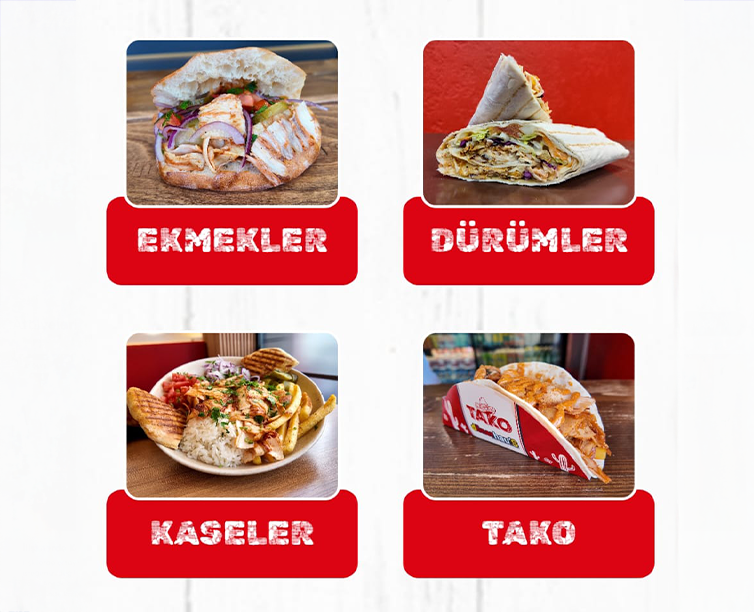The image size is (754, 612).
Task: Open the Ekmekler category
Action: (232, 240)
